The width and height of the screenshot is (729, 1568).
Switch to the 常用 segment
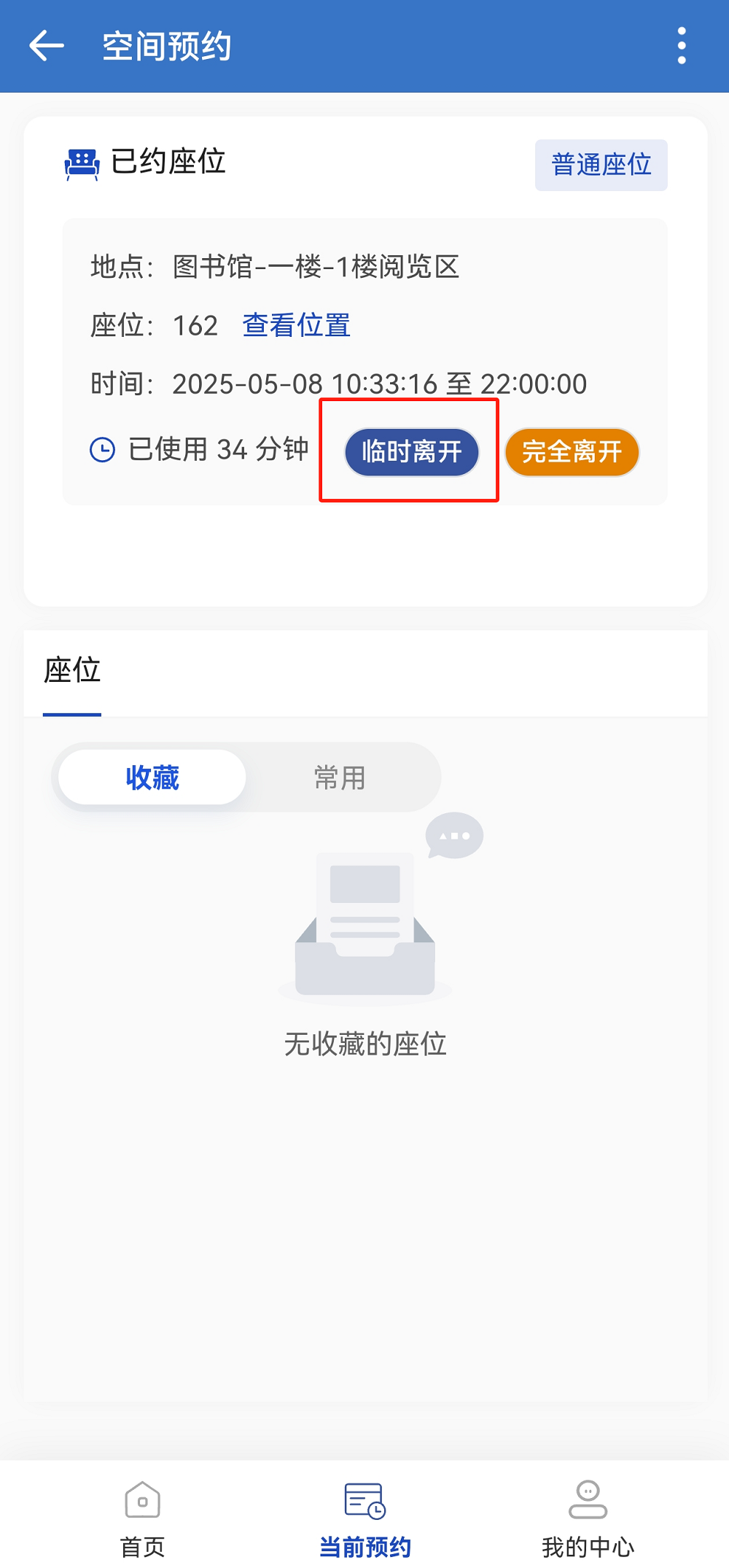point(340,777)
